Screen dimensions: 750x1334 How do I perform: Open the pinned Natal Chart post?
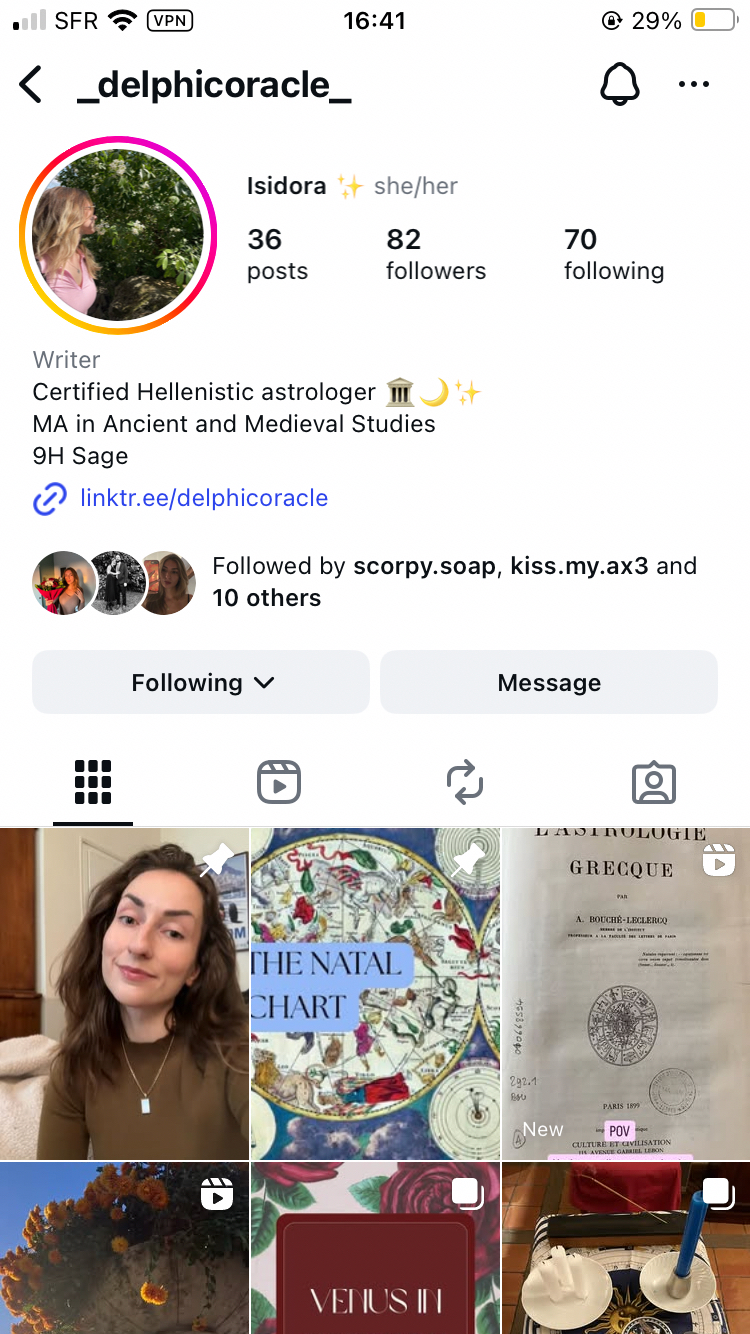tap(374, 993)
